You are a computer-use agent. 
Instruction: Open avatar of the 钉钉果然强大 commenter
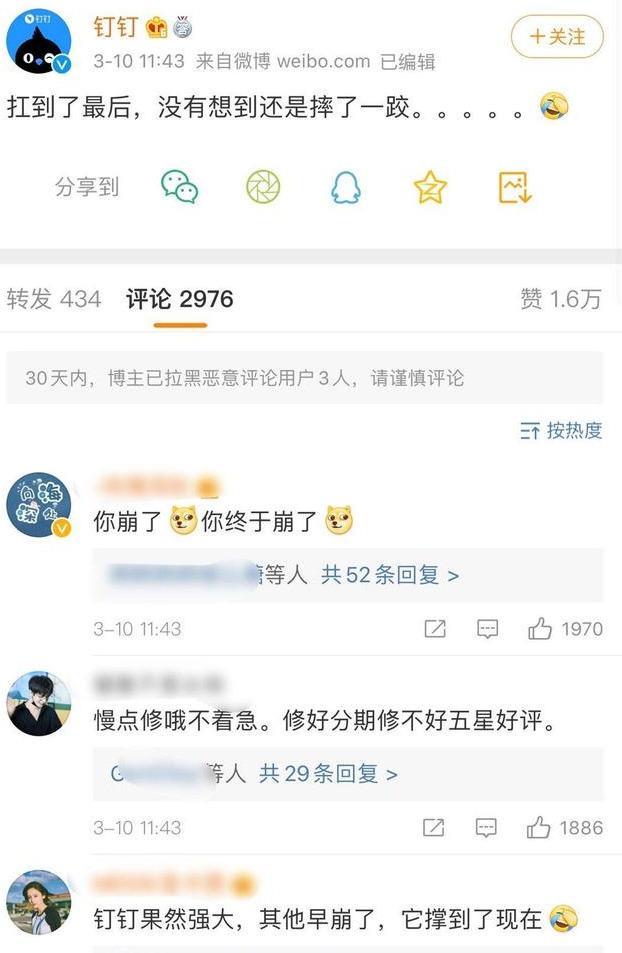39,903
